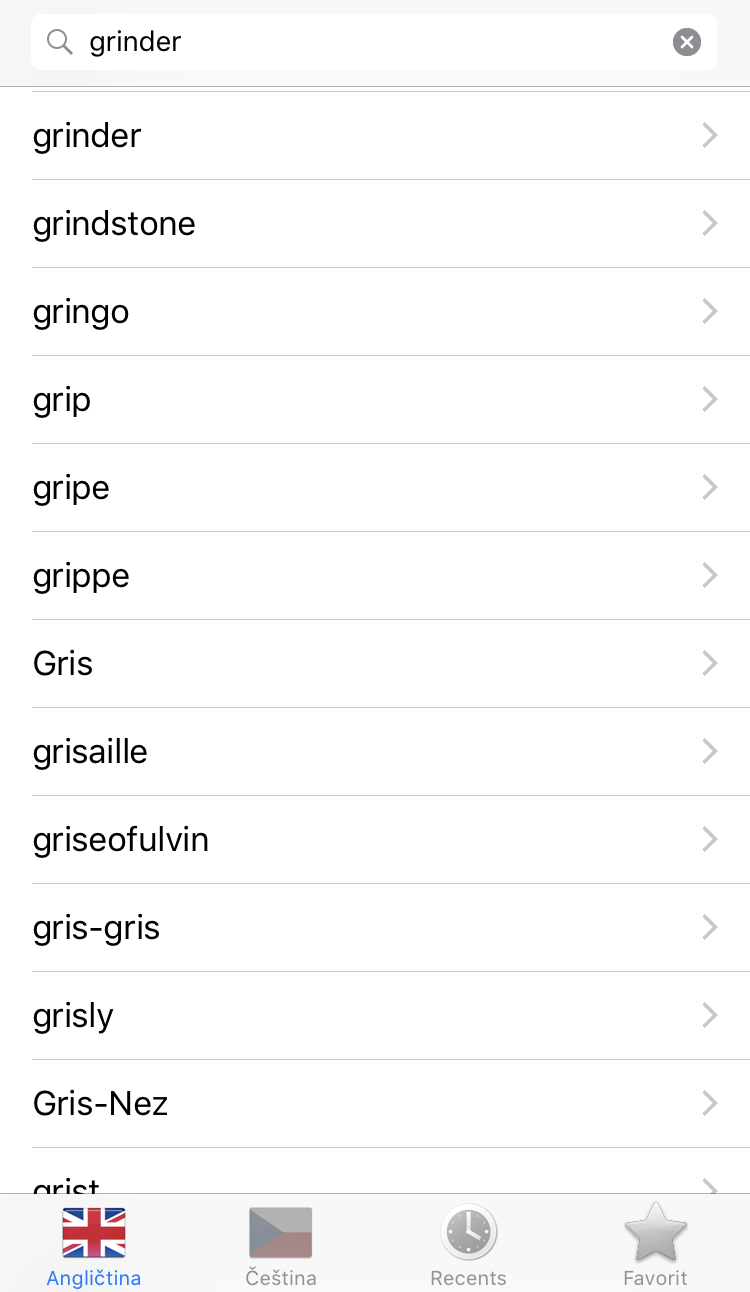The image size is (750, 1292).
Task: Clear the search text with the X icon
Action: [x=686, y=42]
